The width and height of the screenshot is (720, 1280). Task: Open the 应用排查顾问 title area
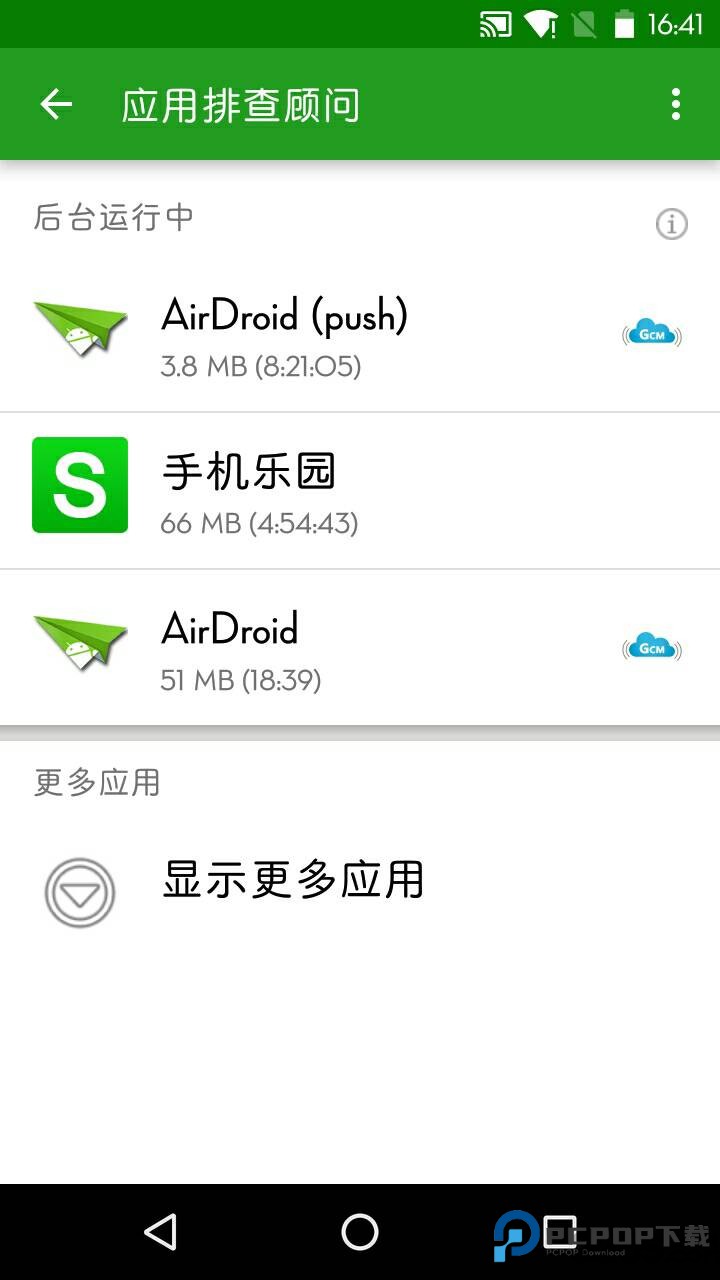[x=240, y=104]
